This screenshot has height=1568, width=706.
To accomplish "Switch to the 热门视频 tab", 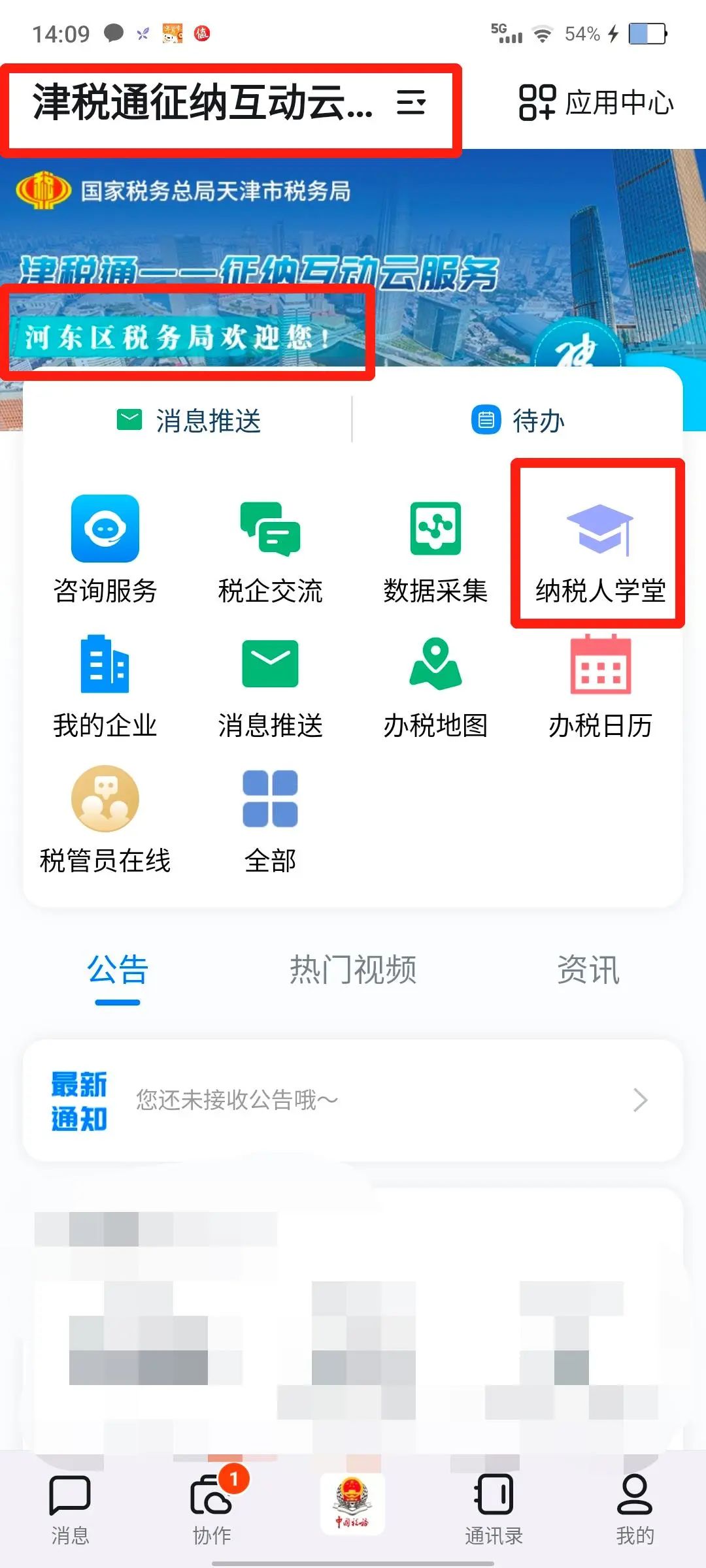I will pos(353,970).
